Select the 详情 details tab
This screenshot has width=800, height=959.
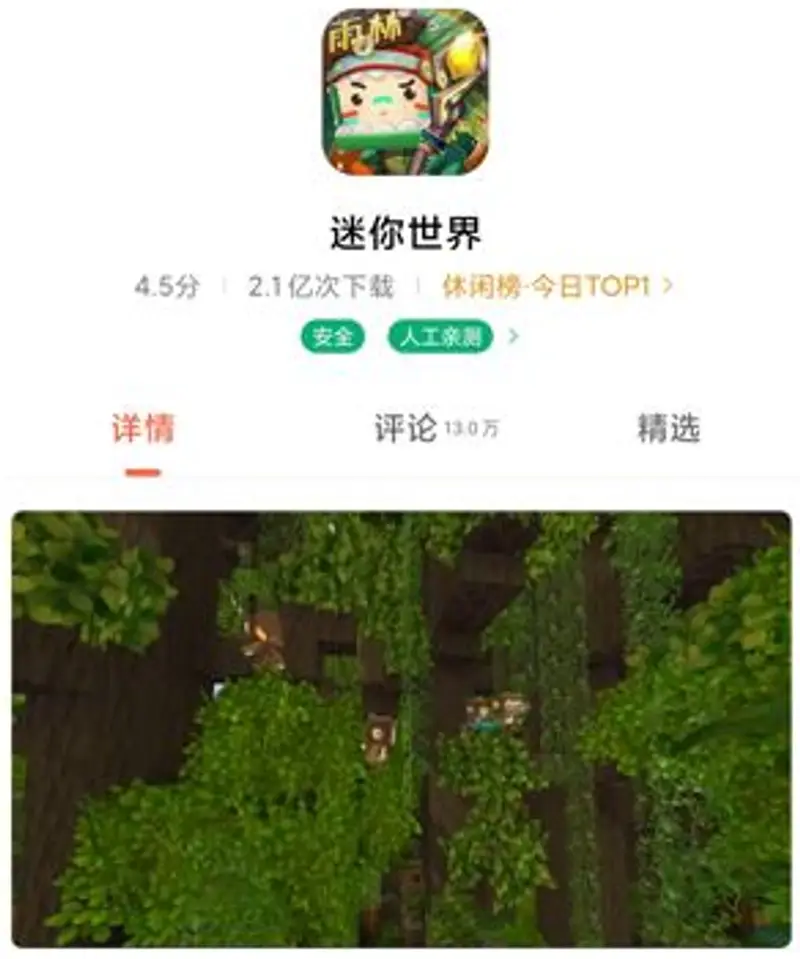coord(142,427)
